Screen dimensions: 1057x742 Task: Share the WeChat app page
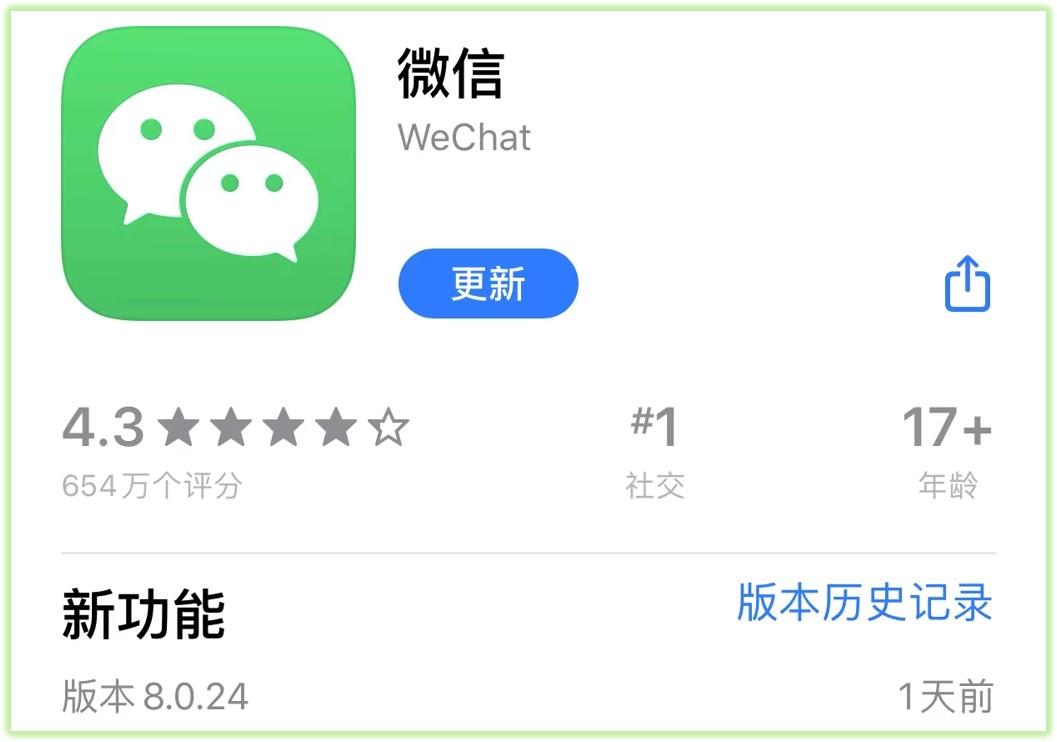[967, 284]
